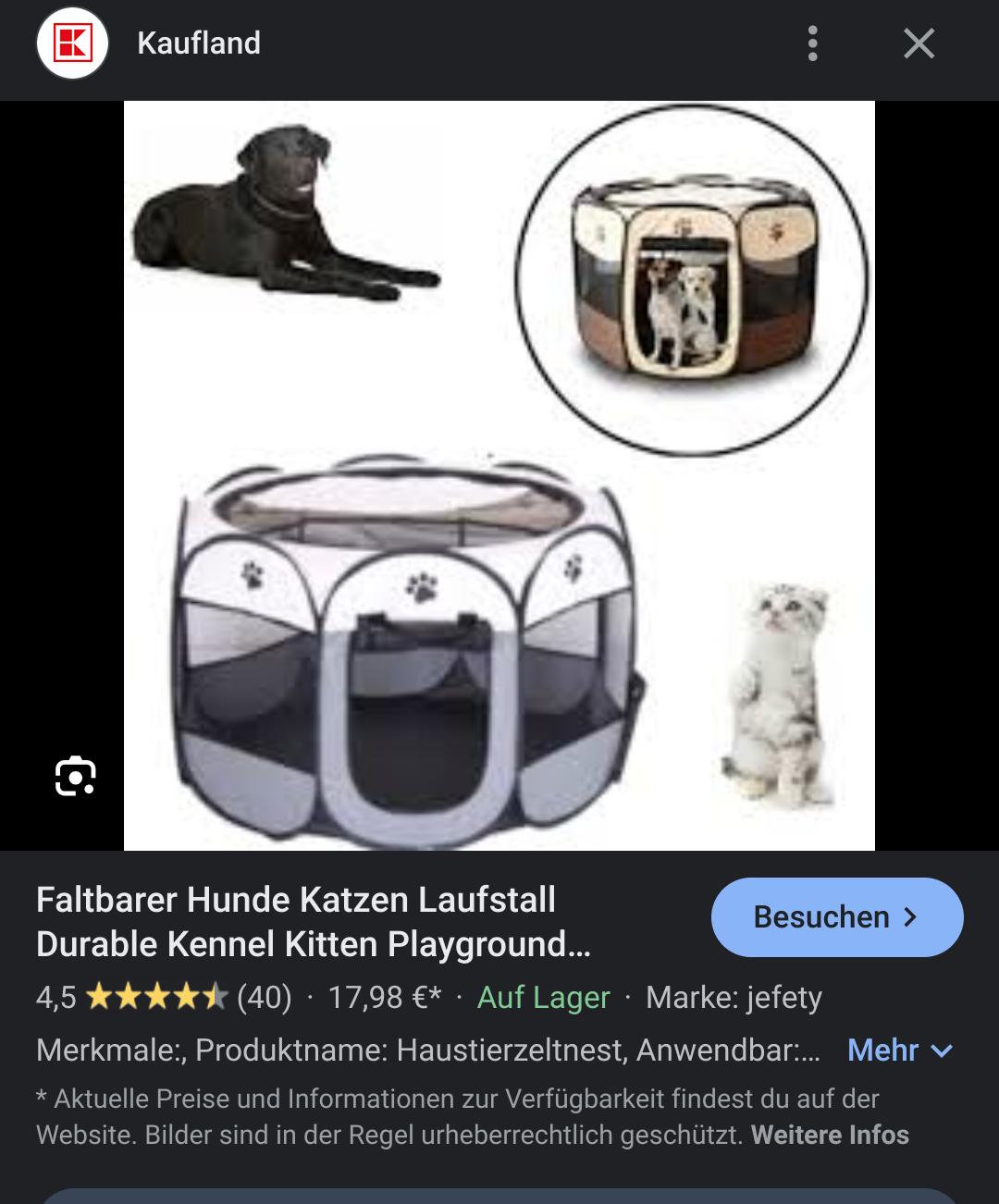Search this image with Lens
The image size is (999, 1204).
point(75,776)
